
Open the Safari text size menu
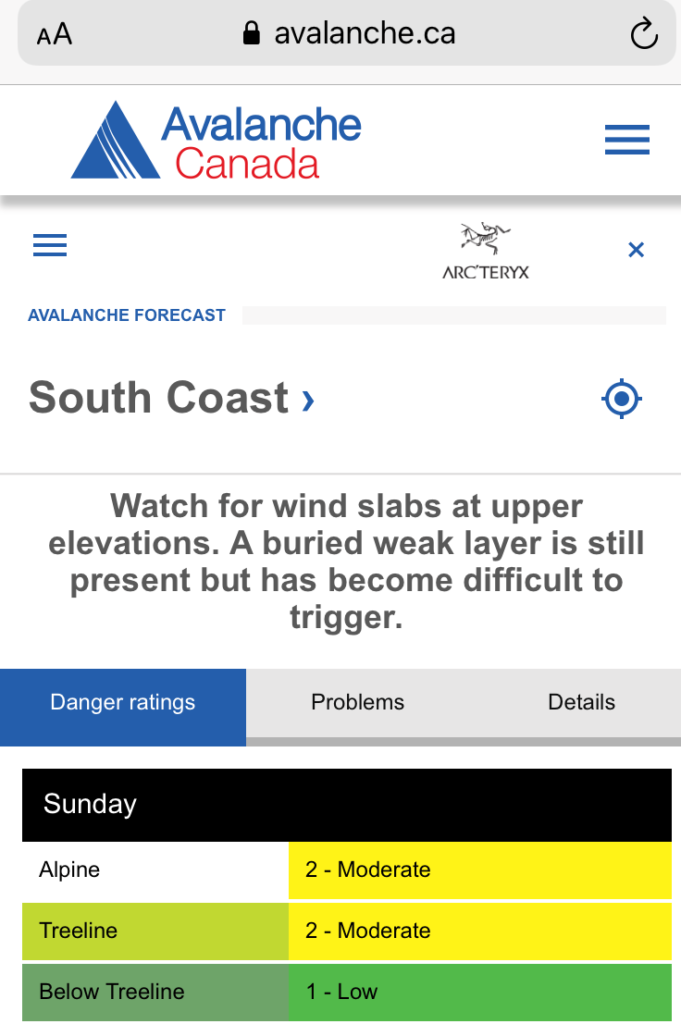coord(55,34)
